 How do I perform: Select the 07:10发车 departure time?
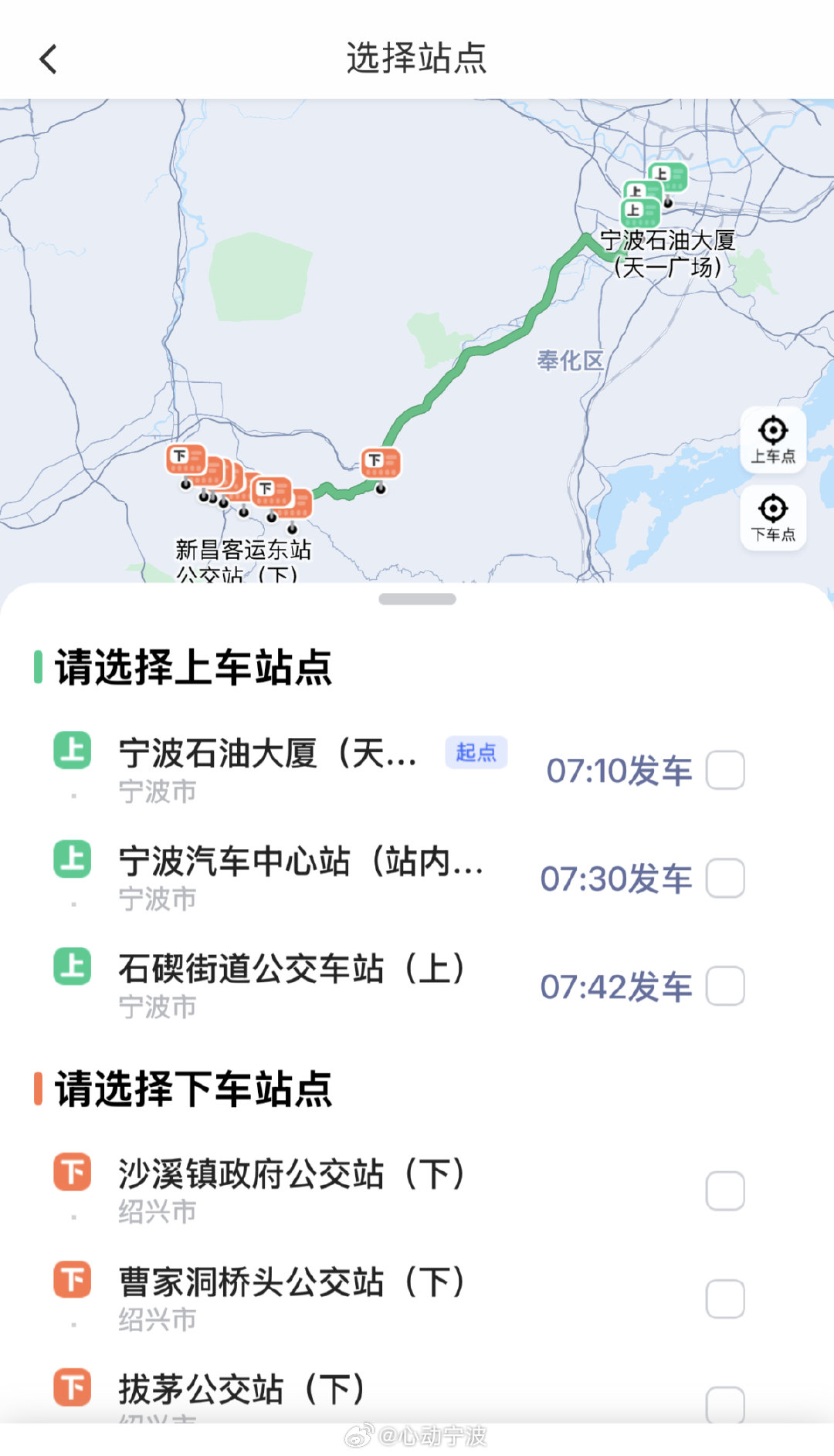[x=618, y=770]
